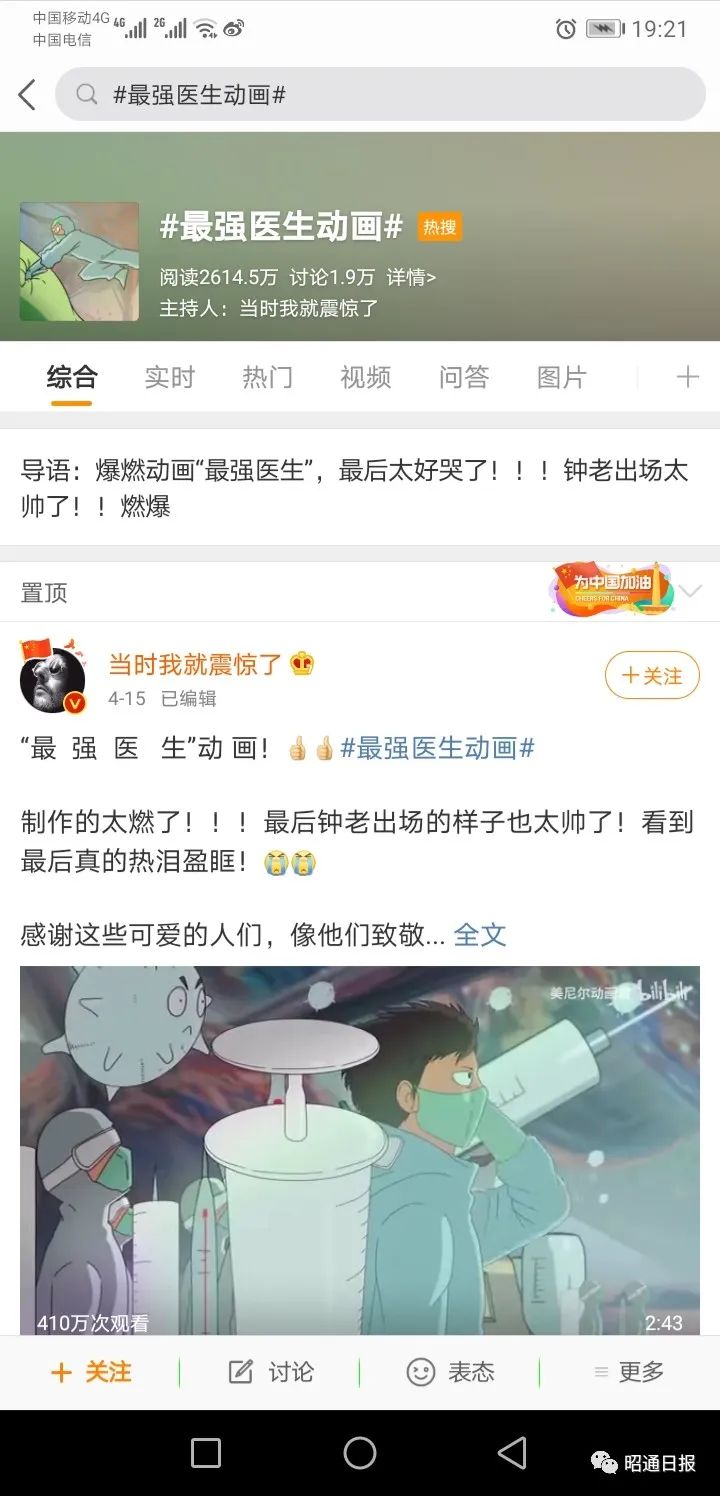The width and height of the screenshot is (720, 1496).
Task: Switch to the 图片 tab
Action: tap(561, 378)
